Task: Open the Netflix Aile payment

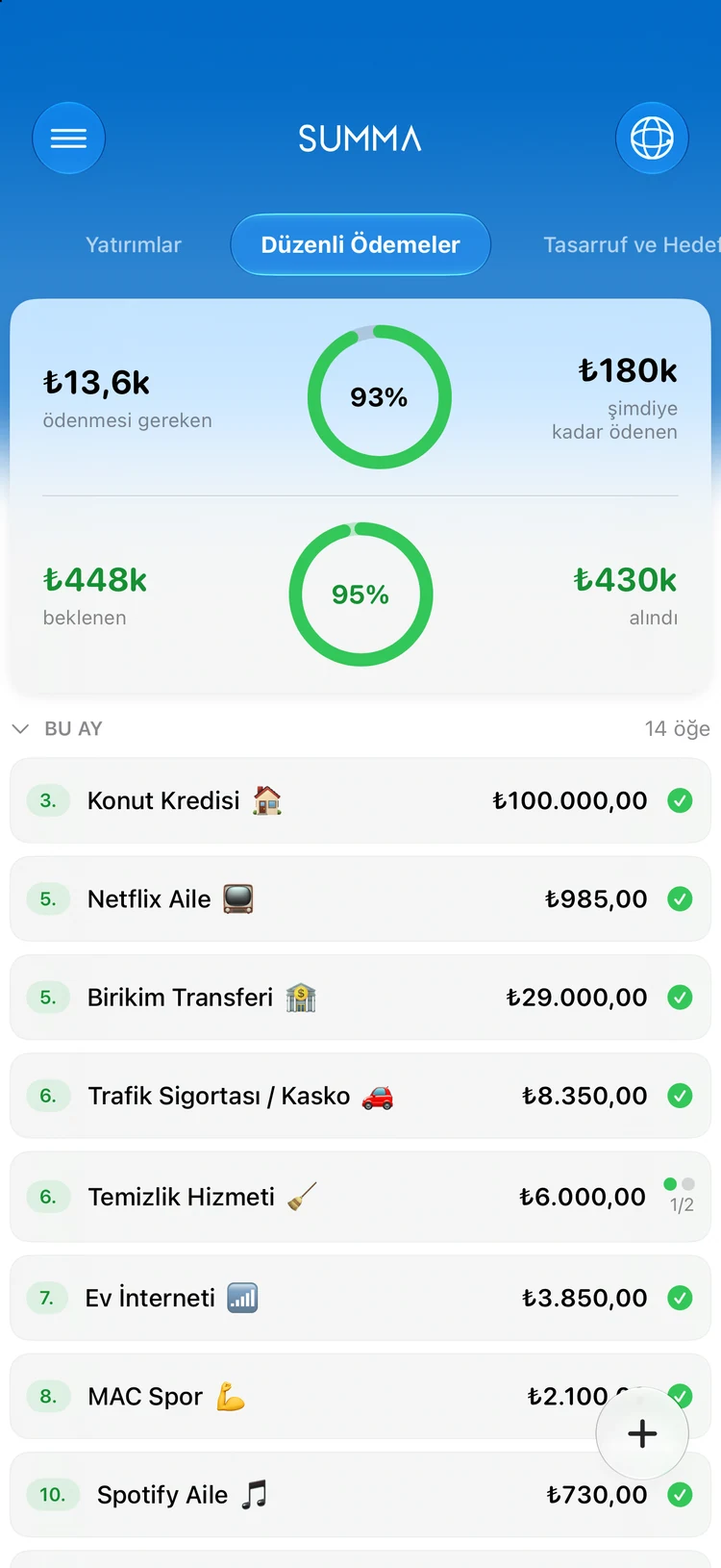Action: (360, 898)
